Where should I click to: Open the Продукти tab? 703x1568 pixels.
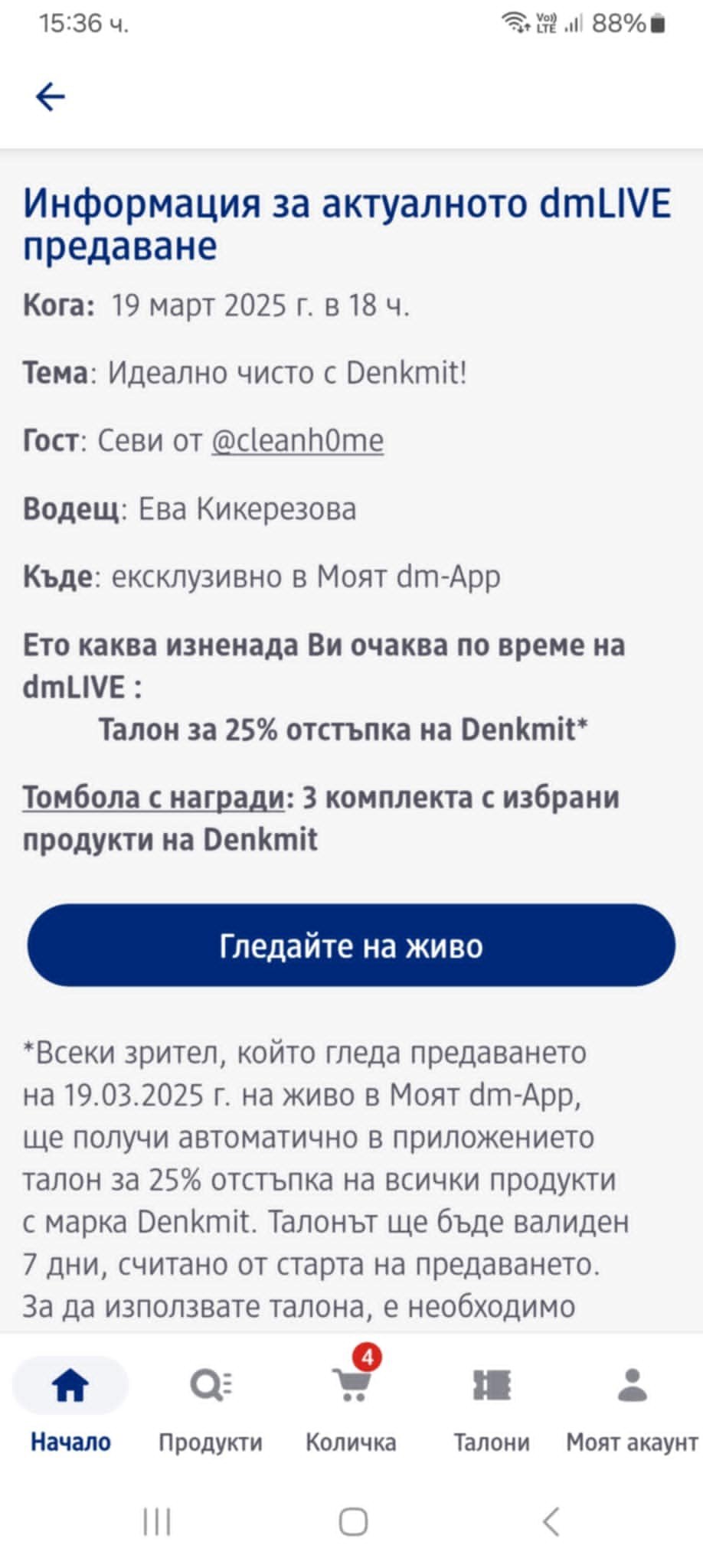click(211, 1406)
